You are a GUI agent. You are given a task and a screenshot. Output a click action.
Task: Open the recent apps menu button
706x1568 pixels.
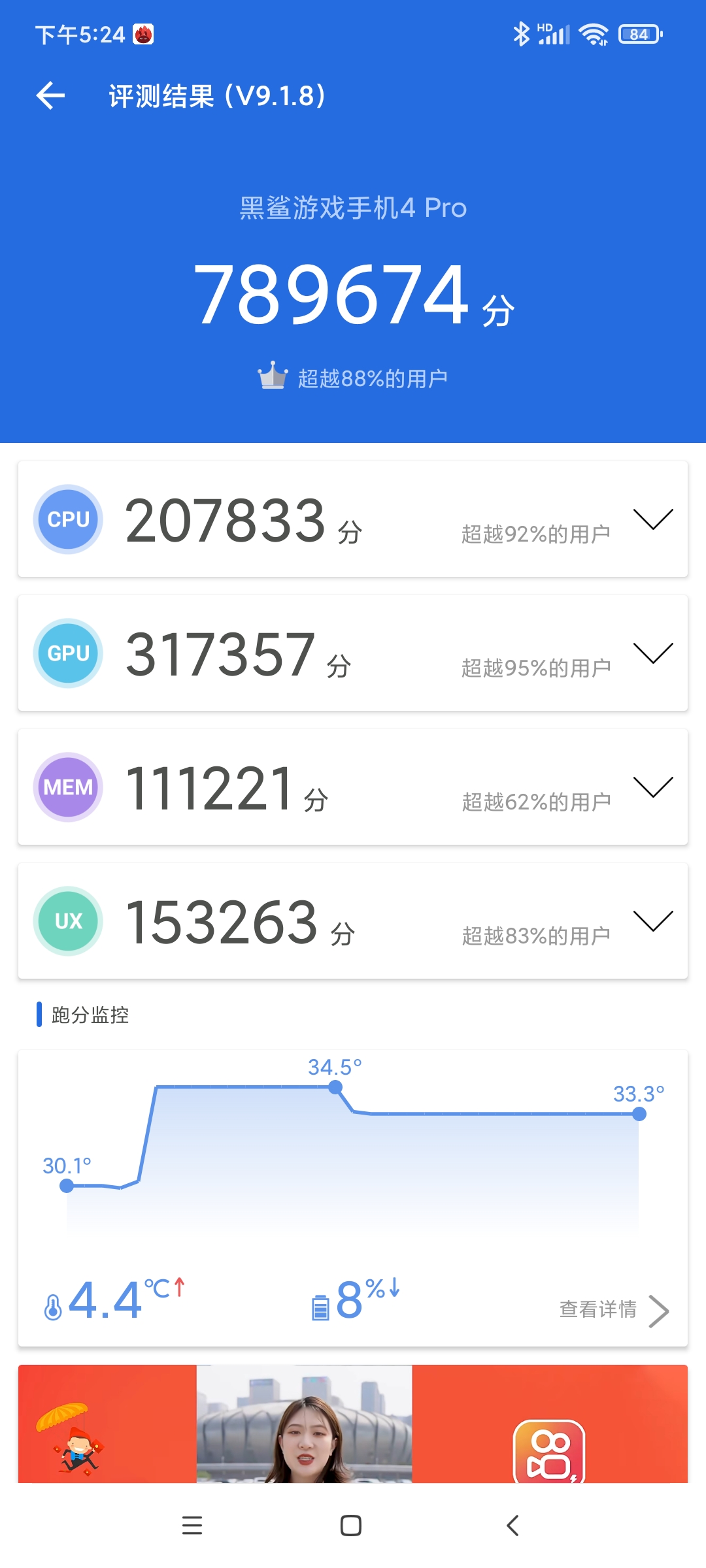192,1526
